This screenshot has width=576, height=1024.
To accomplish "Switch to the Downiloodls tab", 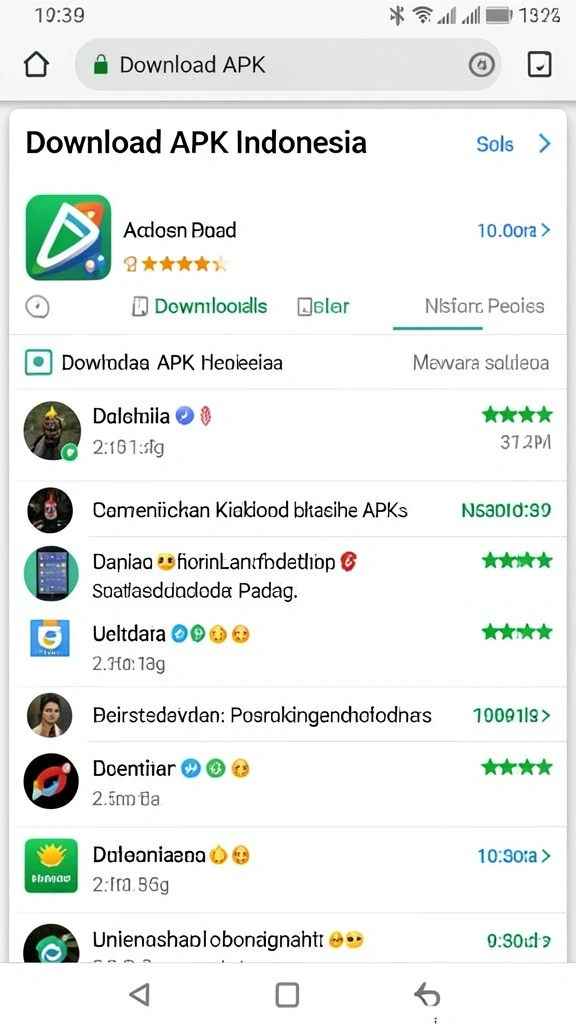I will [199, 306].
